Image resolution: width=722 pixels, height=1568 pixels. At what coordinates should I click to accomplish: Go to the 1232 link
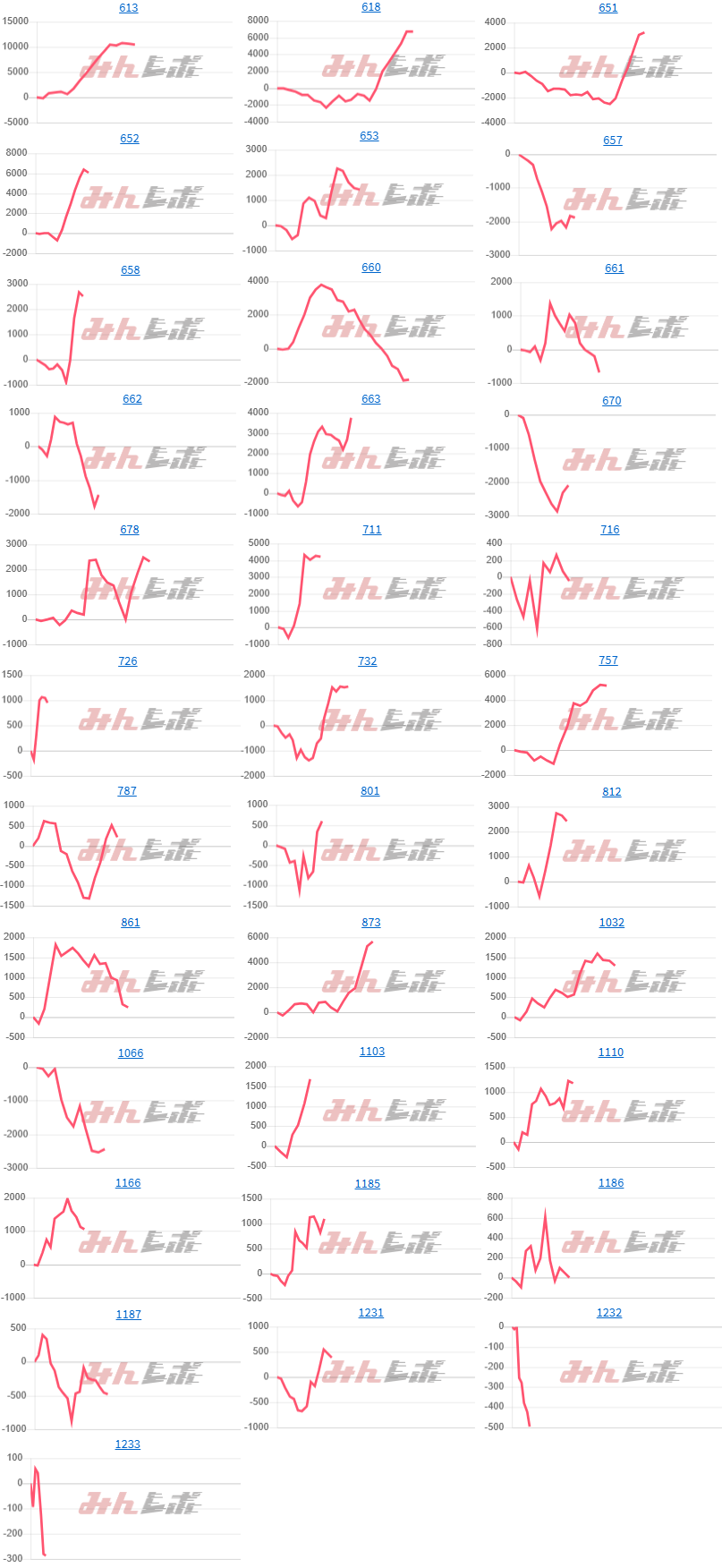click(x=609, y=1313)
